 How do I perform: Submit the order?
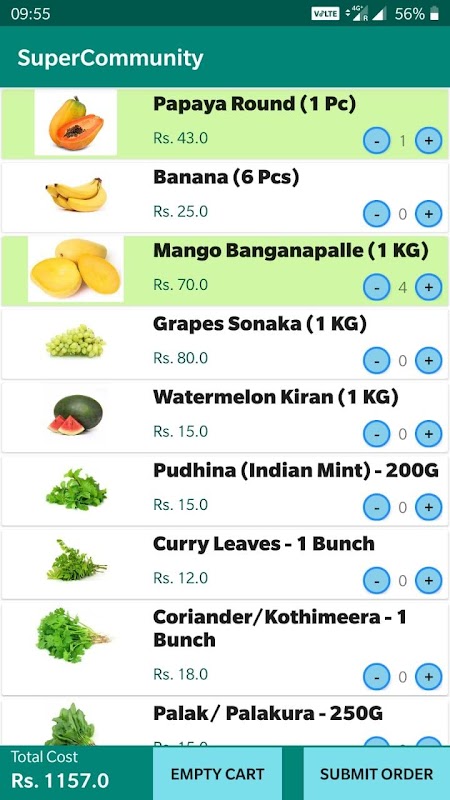377,774
